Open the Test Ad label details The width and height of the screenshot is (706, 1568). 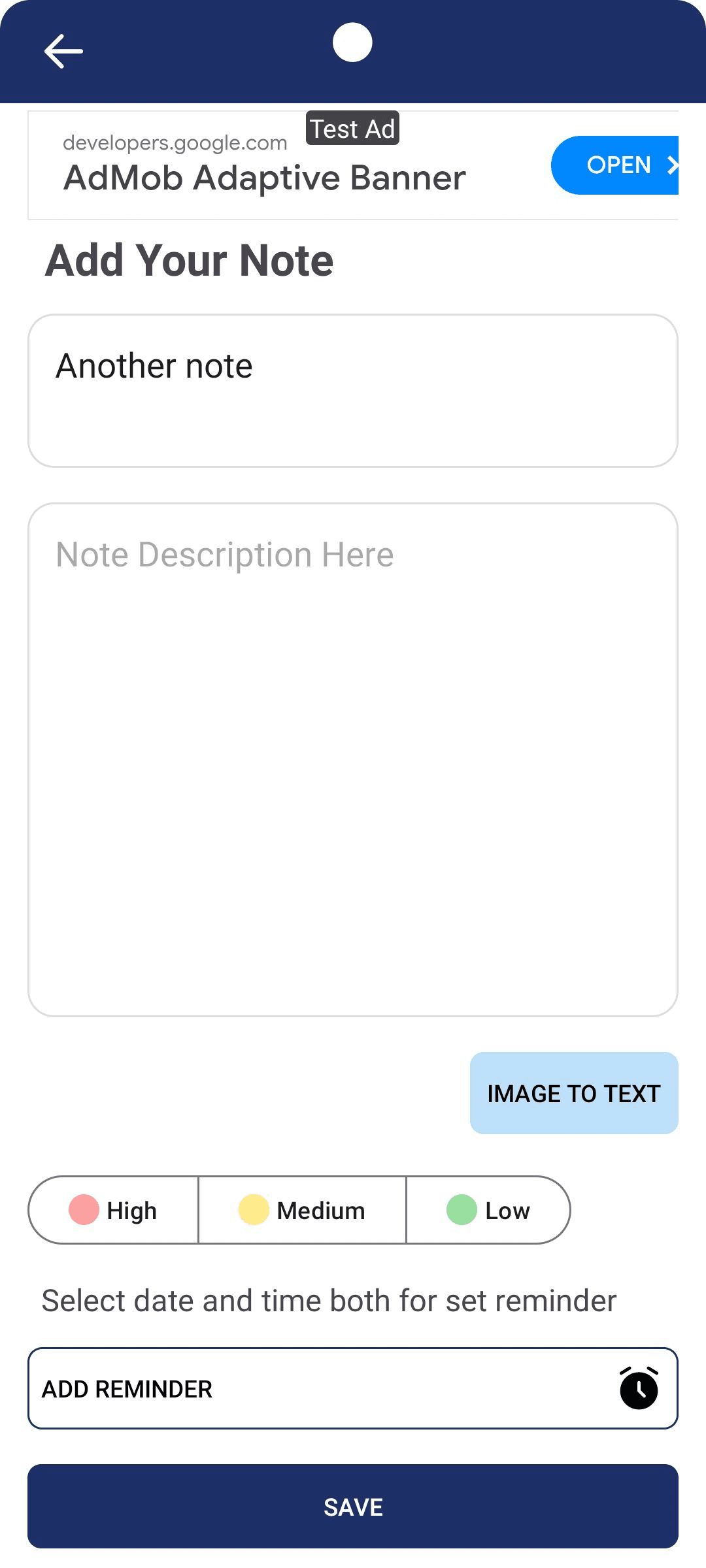[x=352, y=128]
